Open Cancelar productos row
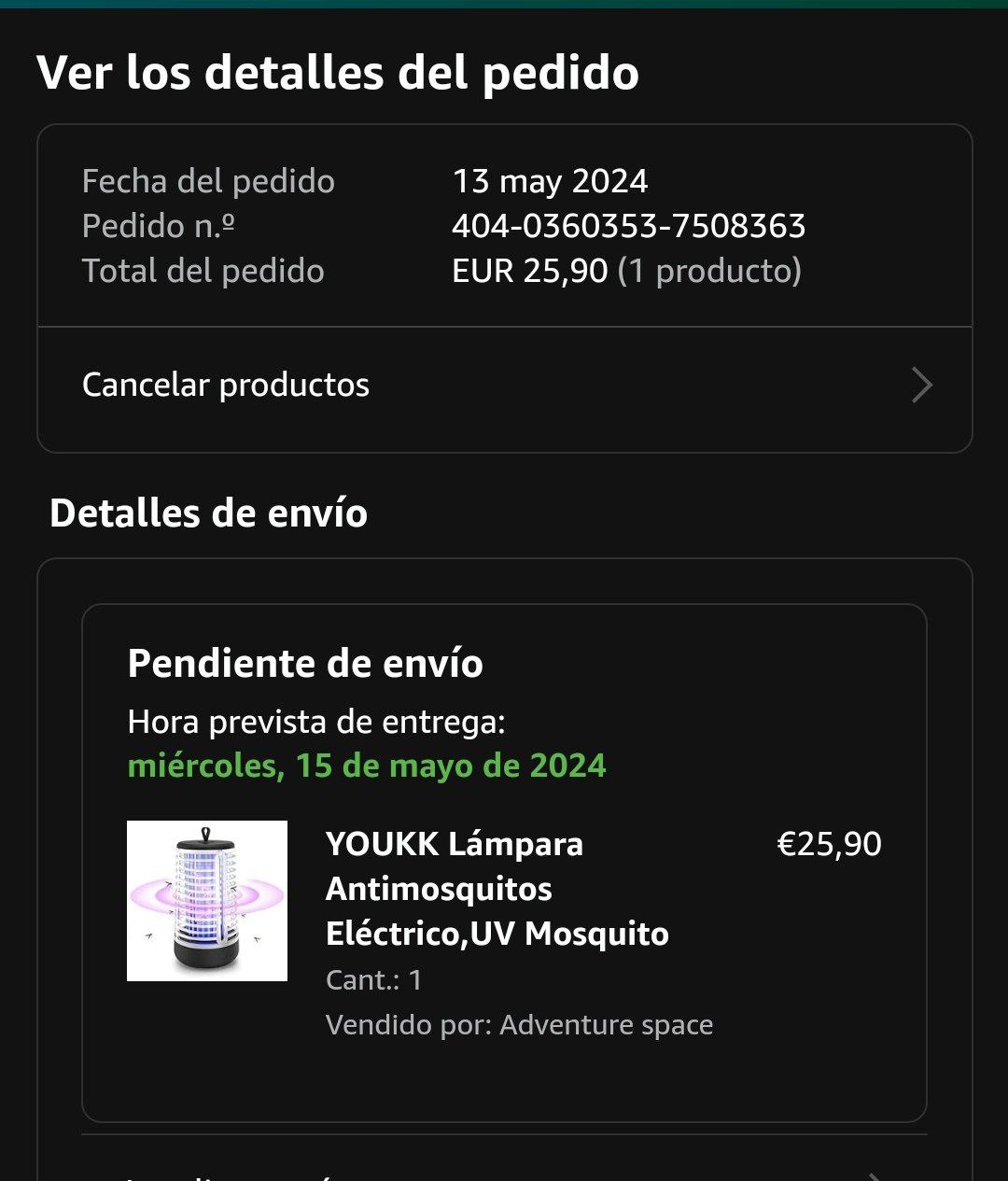1008x1181 pixels. click(x=504, y=386)
